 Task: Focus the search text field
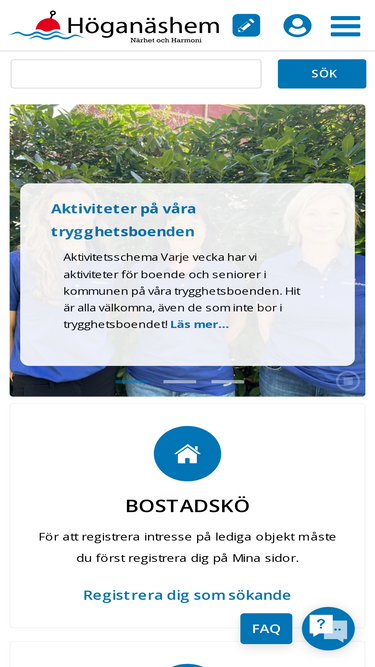pyautogui.click(x=136, y=74)
